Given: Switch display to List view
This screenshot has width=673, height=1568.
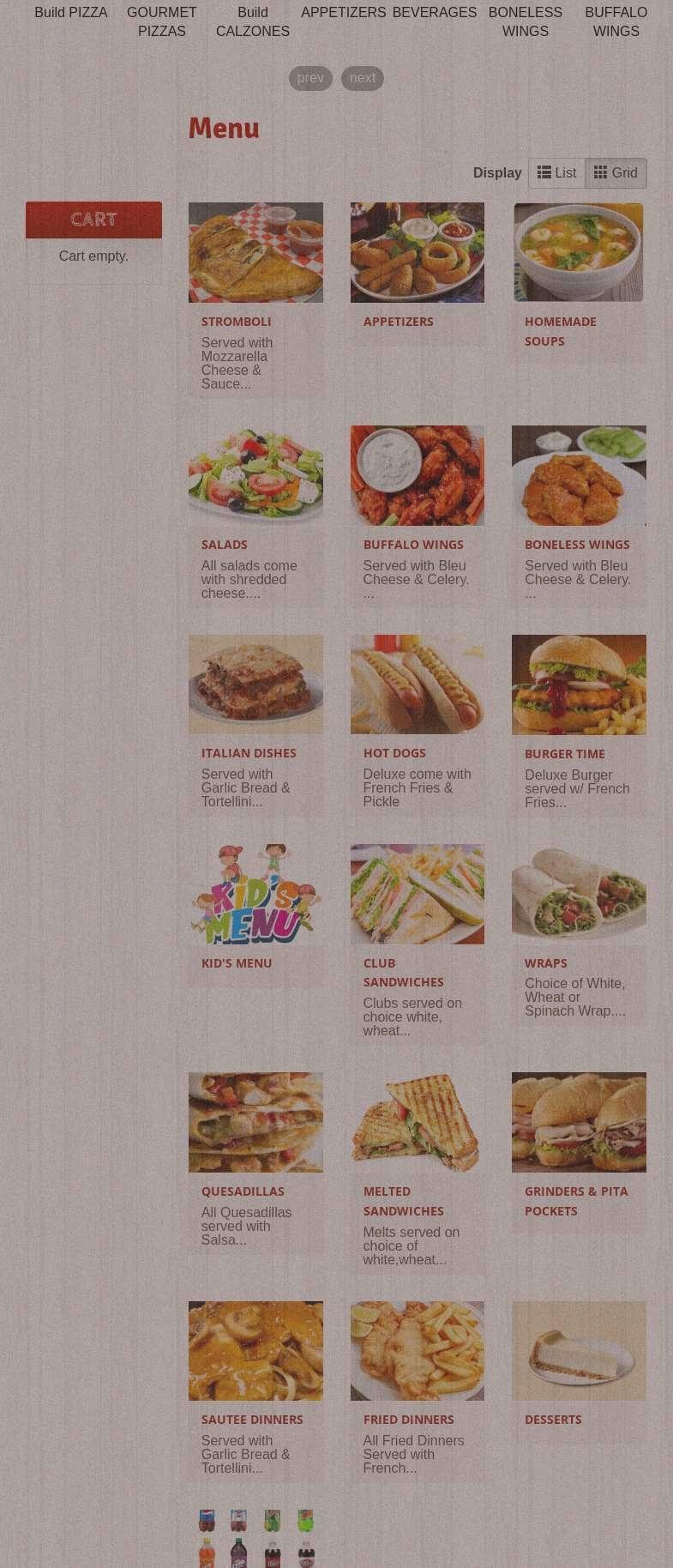Looking at the screenshot, I should click(x=556, y=173).
